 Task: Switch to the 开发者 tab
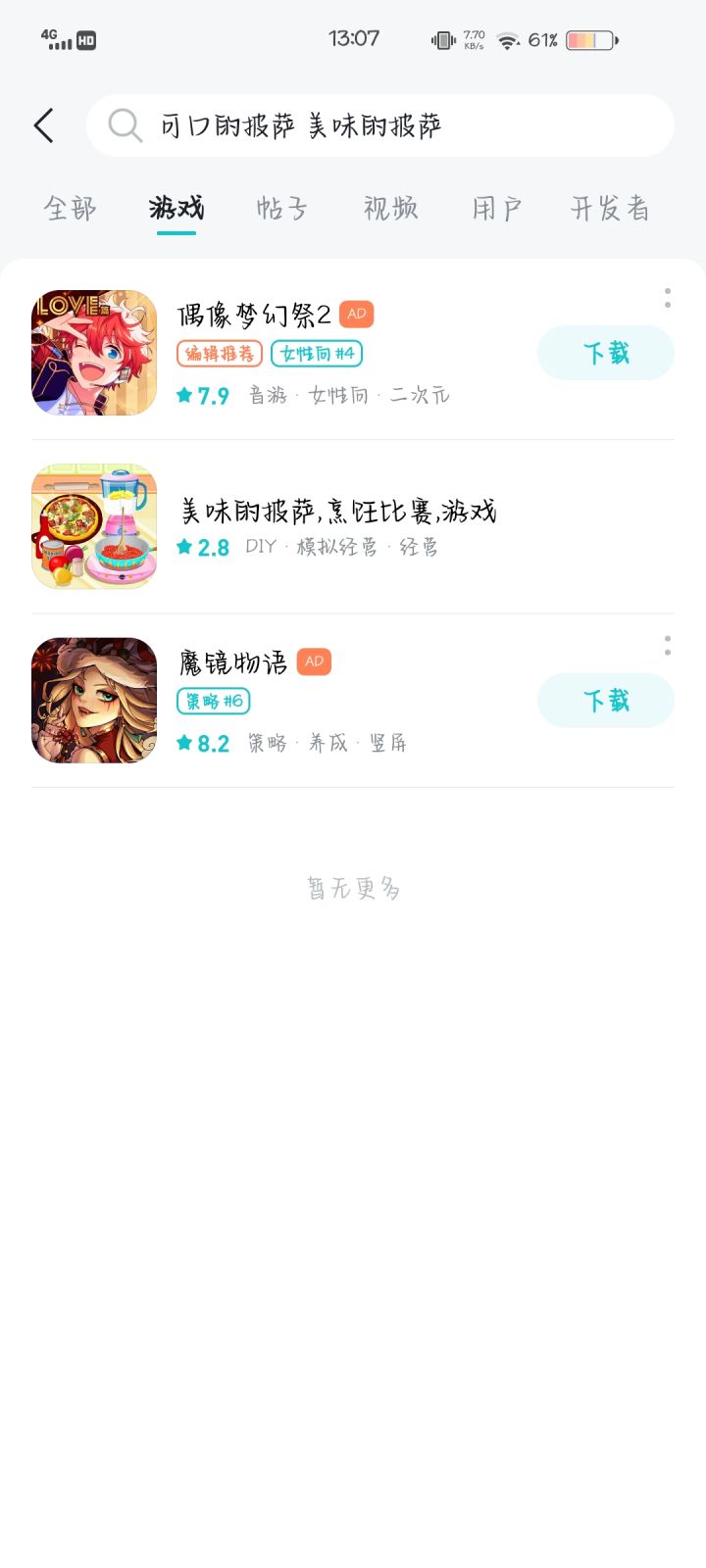pos(609,209)
